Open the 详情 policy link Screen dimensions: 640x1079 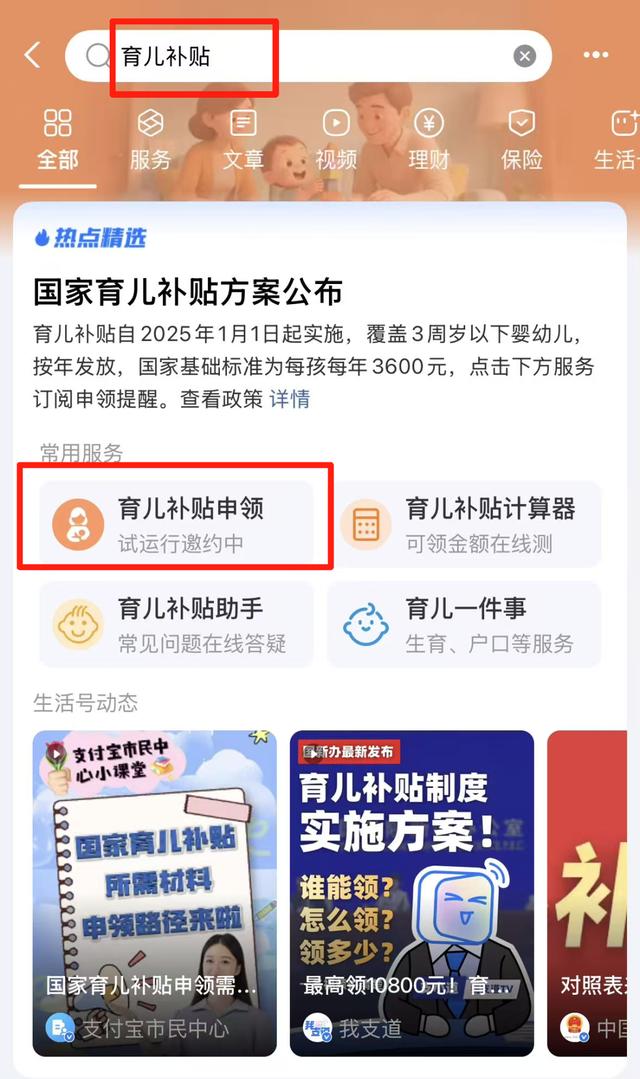point(290,399)
